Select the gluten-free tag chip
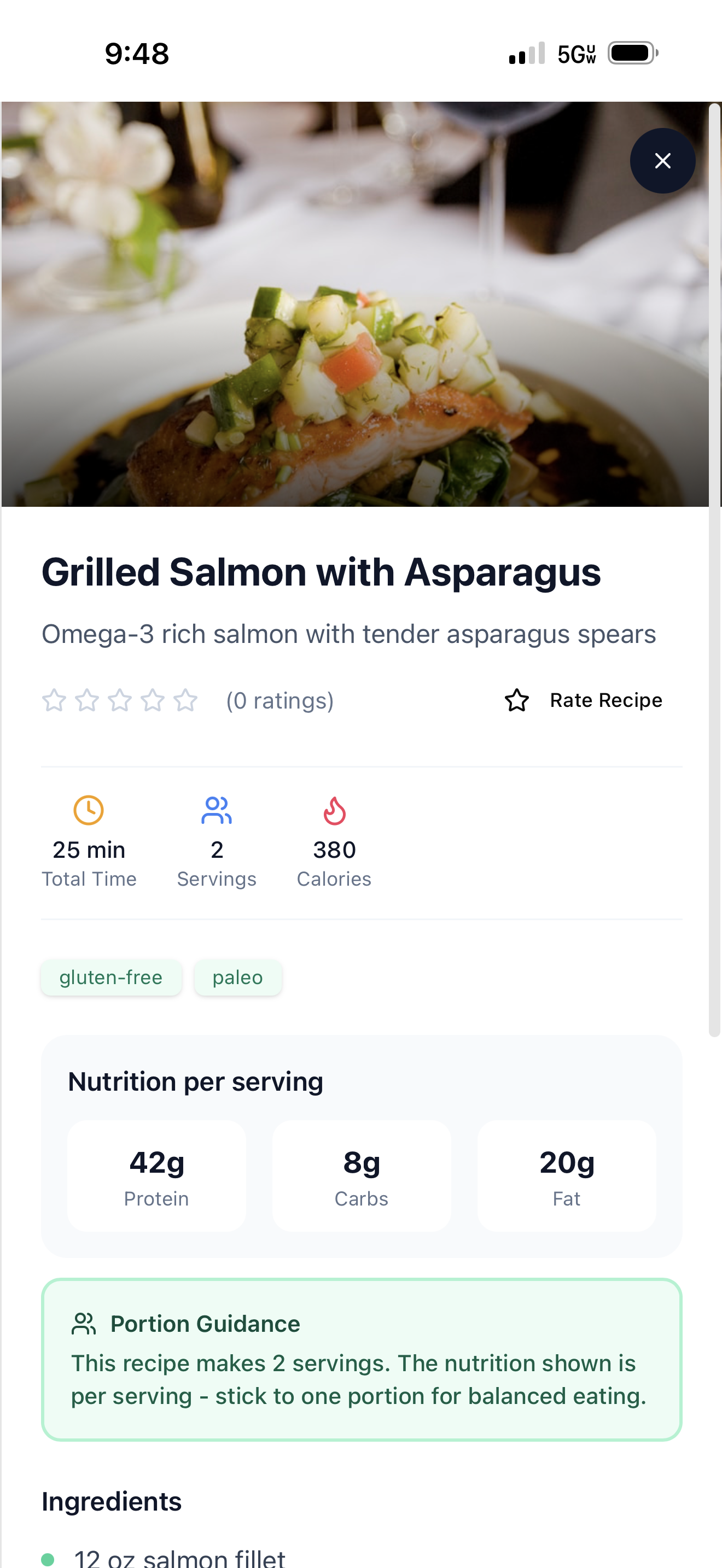722x1568 pixels. point(111,977)
